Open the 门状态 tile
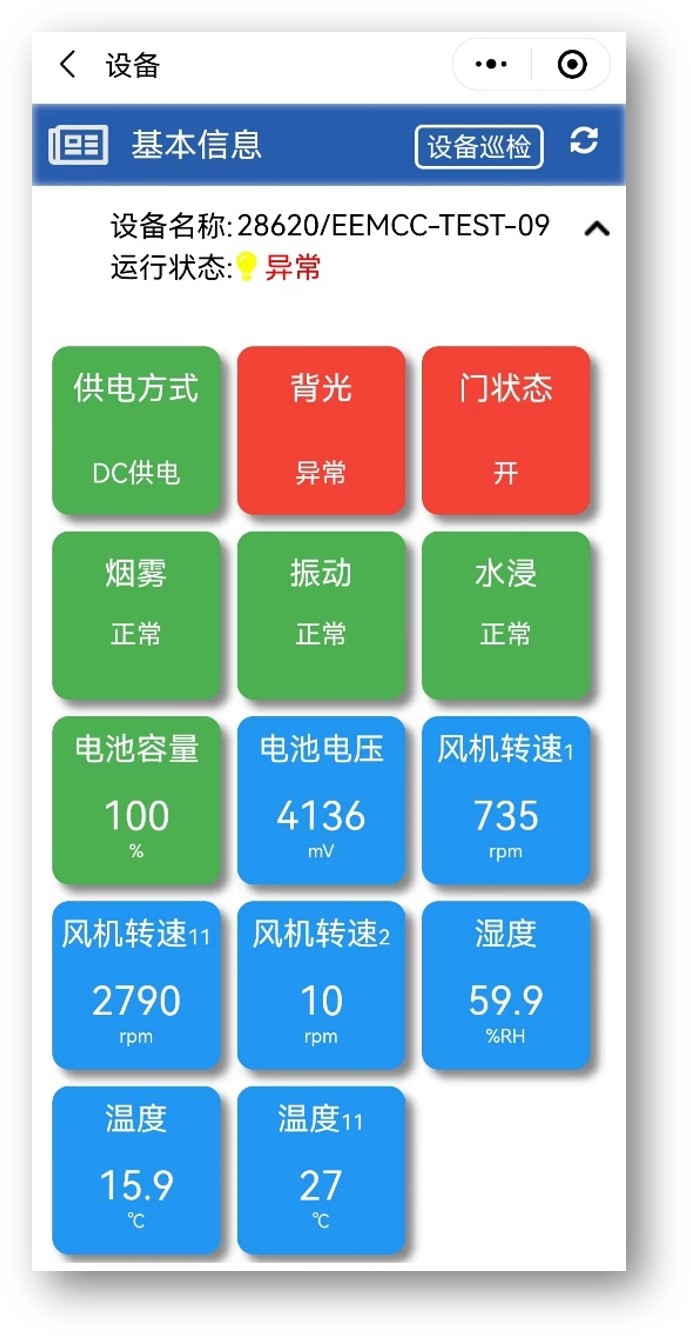691x1336 pixels. click(x=506, y=430)
